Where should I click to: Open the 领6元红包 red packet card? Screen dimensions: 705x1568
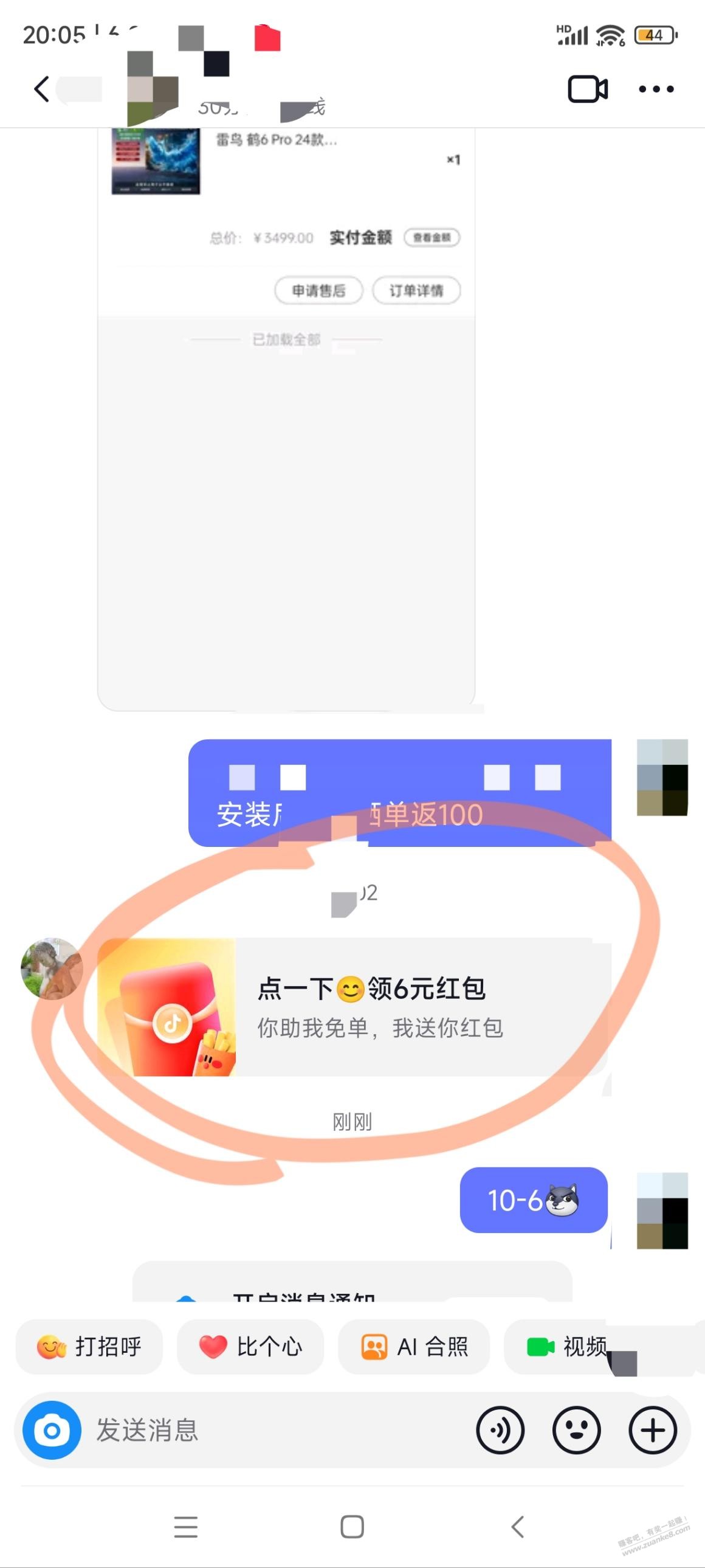point(353,1007)
